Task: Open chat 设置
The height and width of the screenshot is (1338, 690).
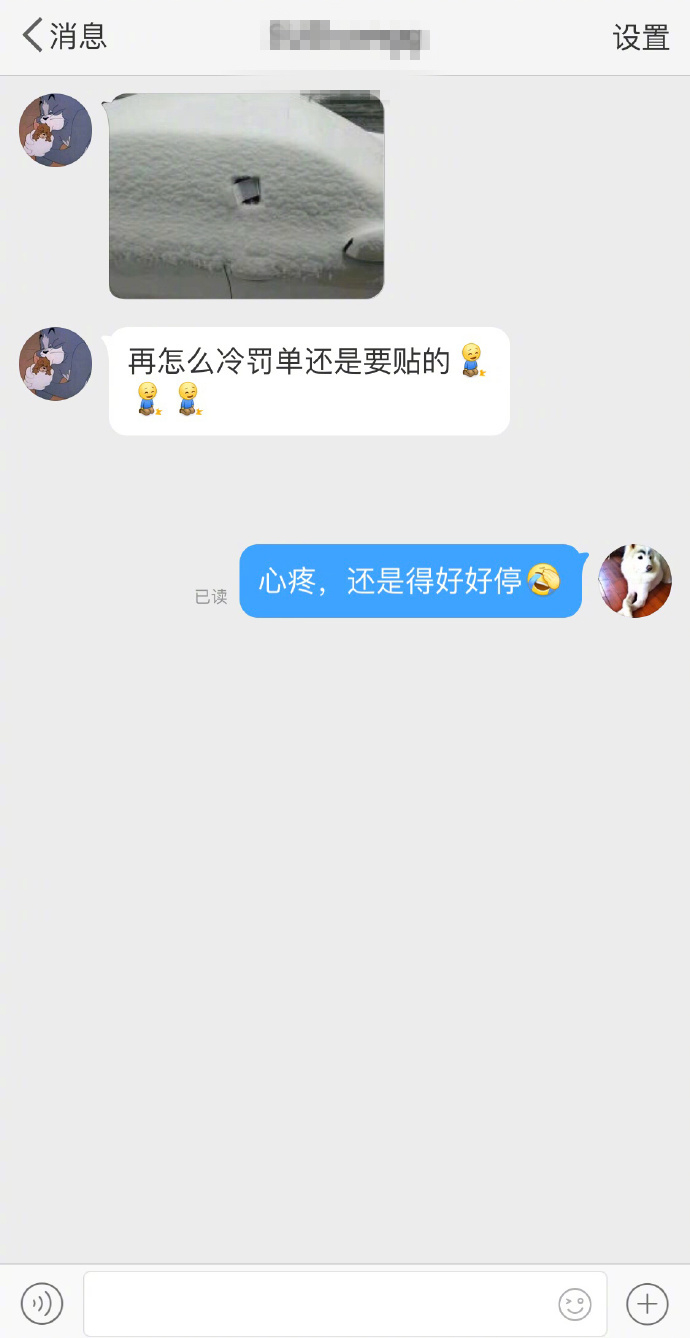Action: tap(641, 38)
